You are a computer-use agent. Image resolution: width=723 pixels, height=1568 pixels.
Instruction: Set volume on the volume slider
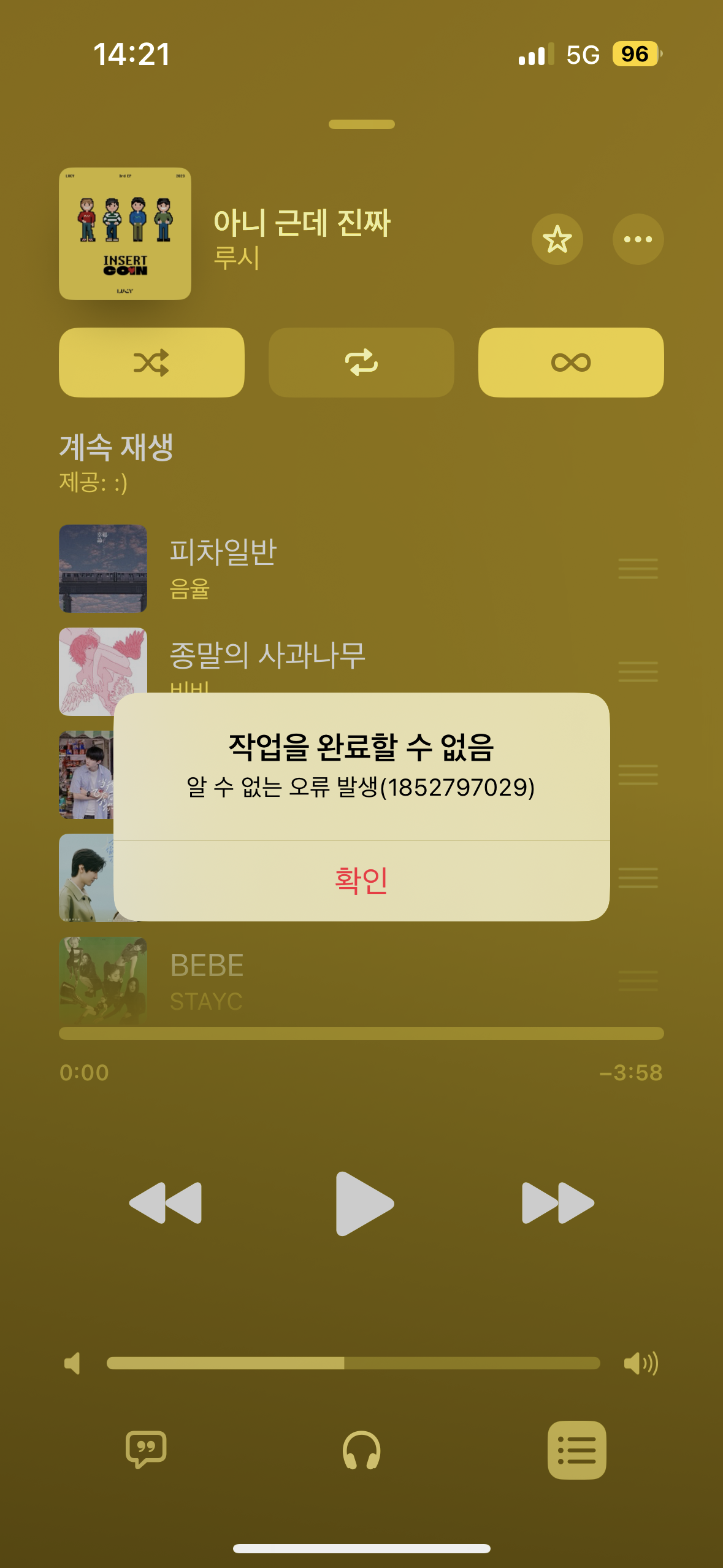(x=353, y=1363)
